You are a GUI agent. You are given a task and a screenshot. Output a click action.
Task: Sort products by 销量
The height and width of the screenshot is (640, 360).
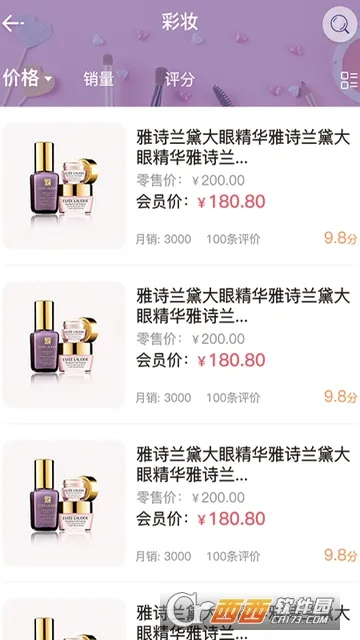pos(98,79)
